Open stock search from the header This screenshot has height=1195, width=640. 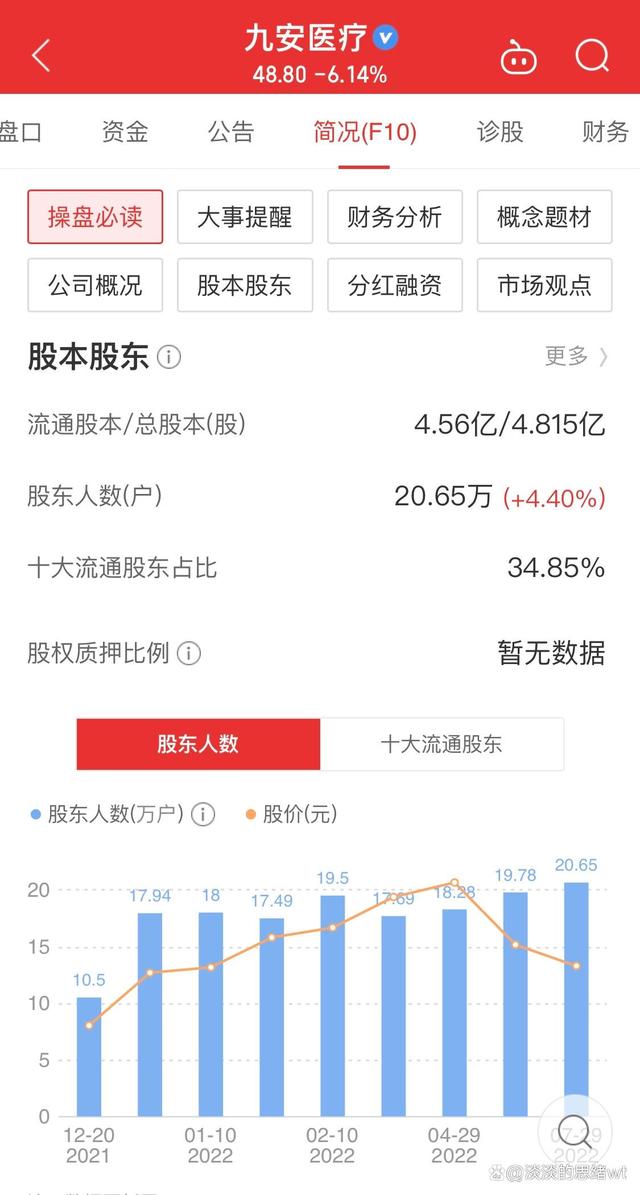(x=592, y=56)
